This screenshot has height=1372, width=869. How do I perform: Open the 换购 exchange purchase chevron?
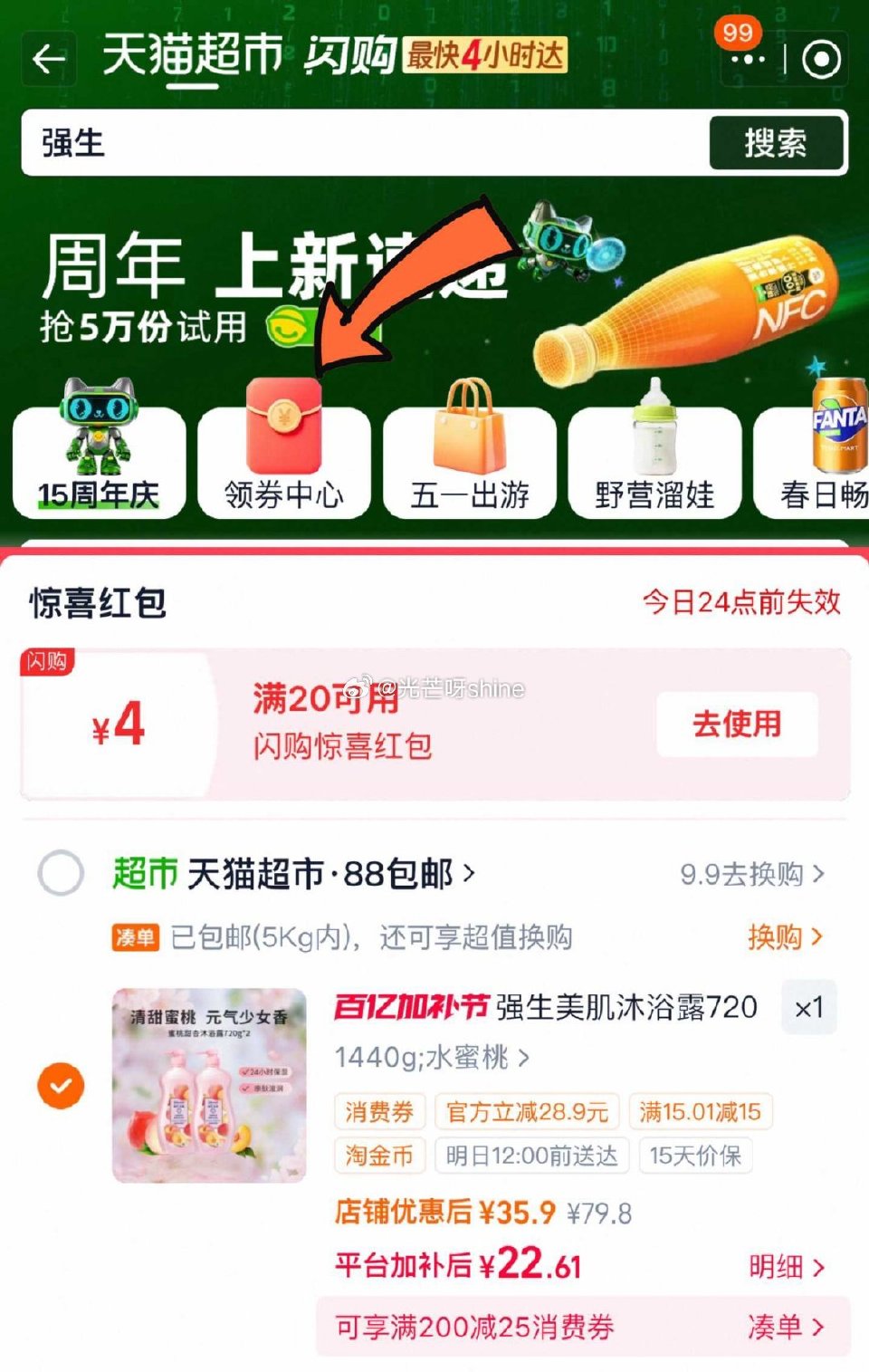(x=786, y=939)
